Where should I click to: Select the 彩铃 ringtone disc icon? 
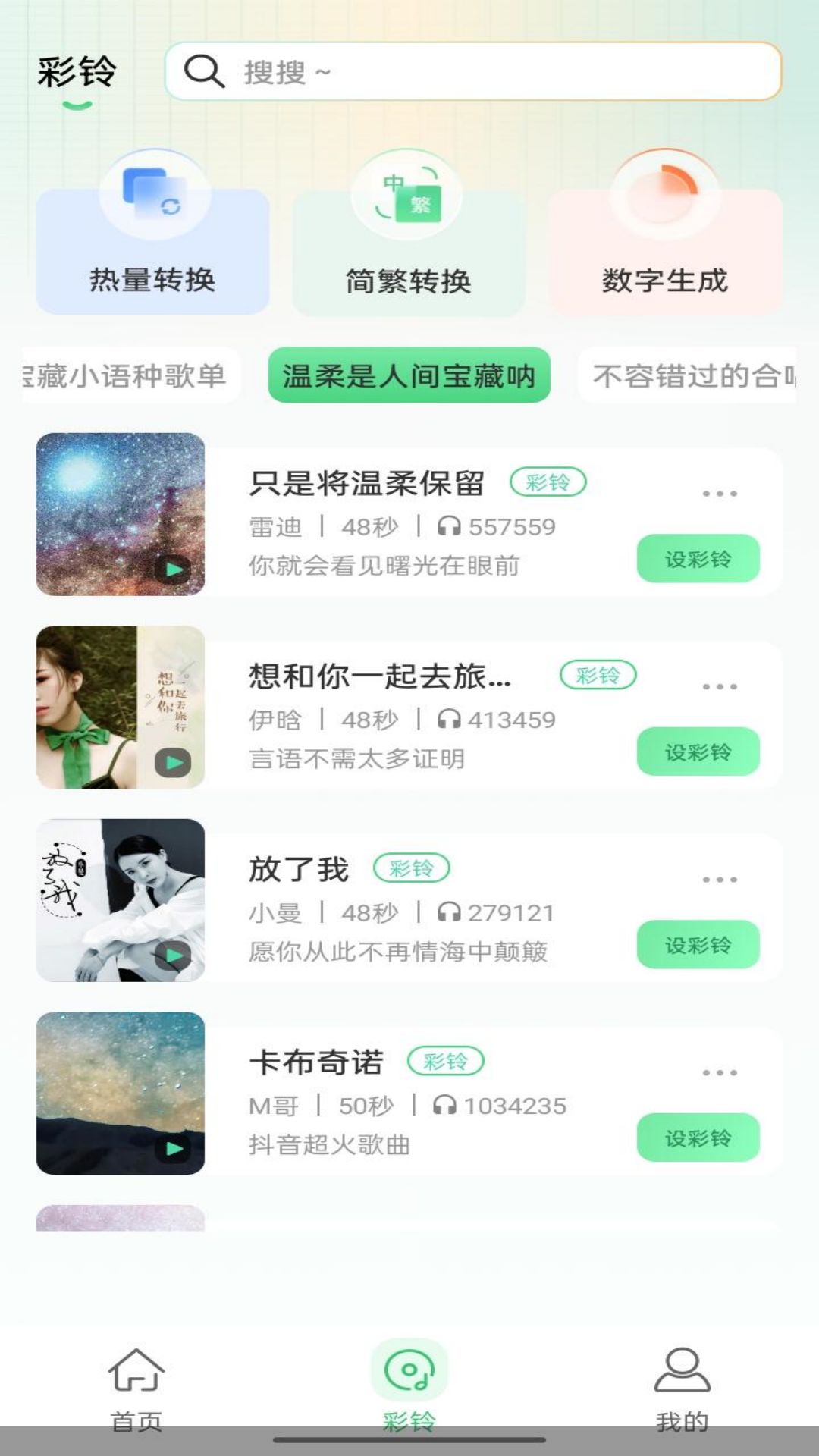[409, 1369]
